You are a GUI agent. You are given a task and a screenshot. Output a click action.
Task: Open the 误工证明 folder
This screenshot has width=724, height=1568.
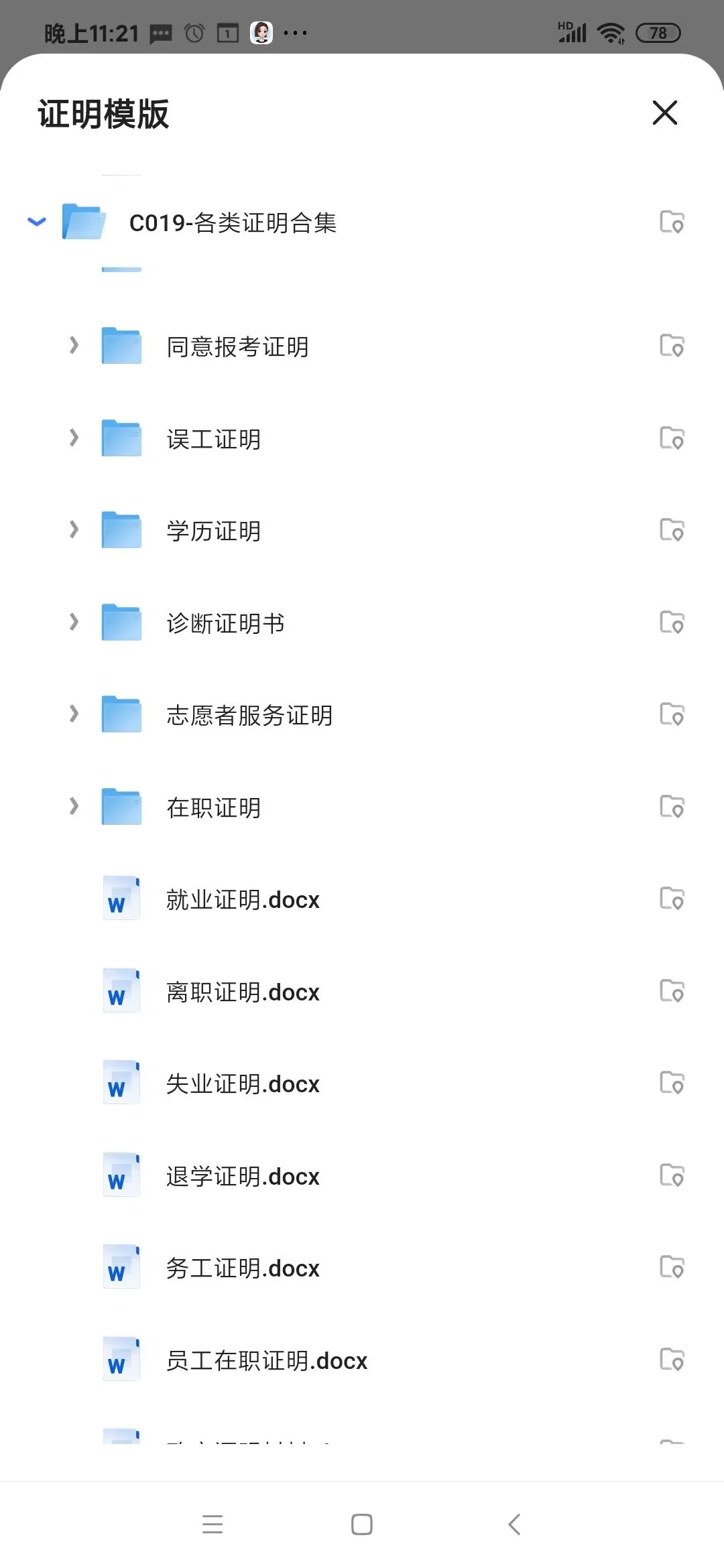(x=213, y=439)
